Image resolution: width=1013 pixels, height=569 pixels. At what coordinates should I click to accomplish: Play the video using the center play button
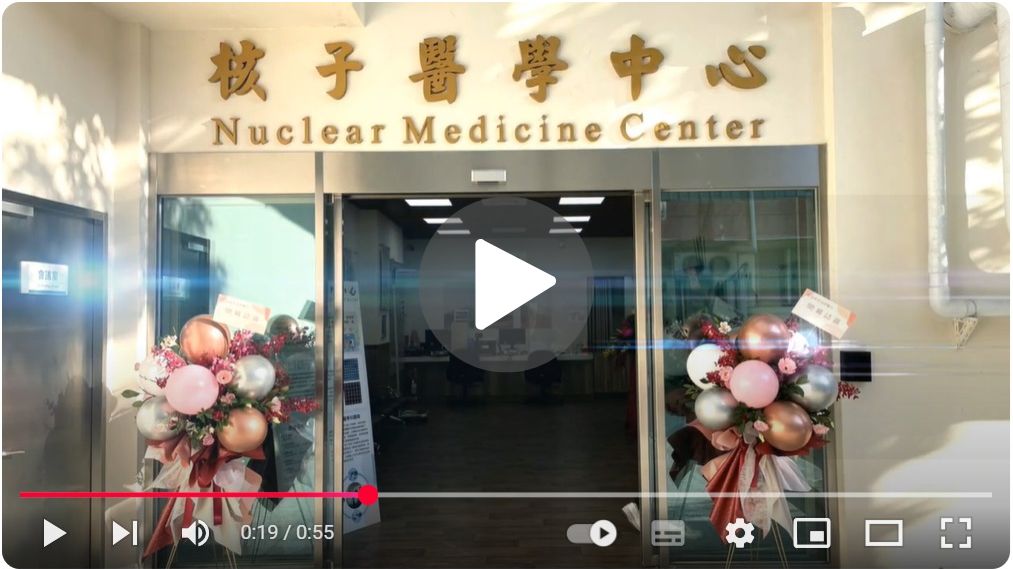[506, 284]
